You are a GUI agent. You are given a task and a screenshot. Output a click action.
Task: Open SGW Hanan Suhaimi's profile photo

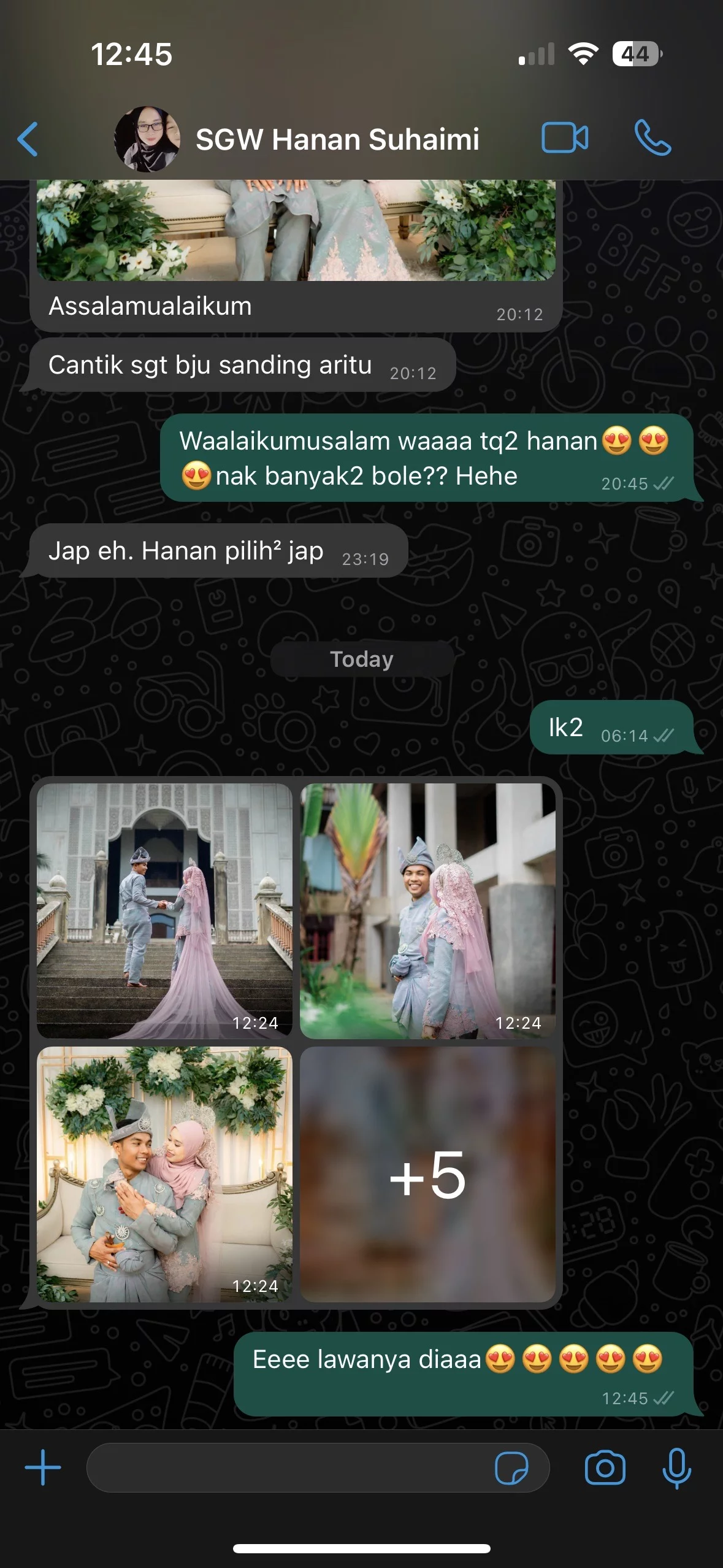(147, 139)
